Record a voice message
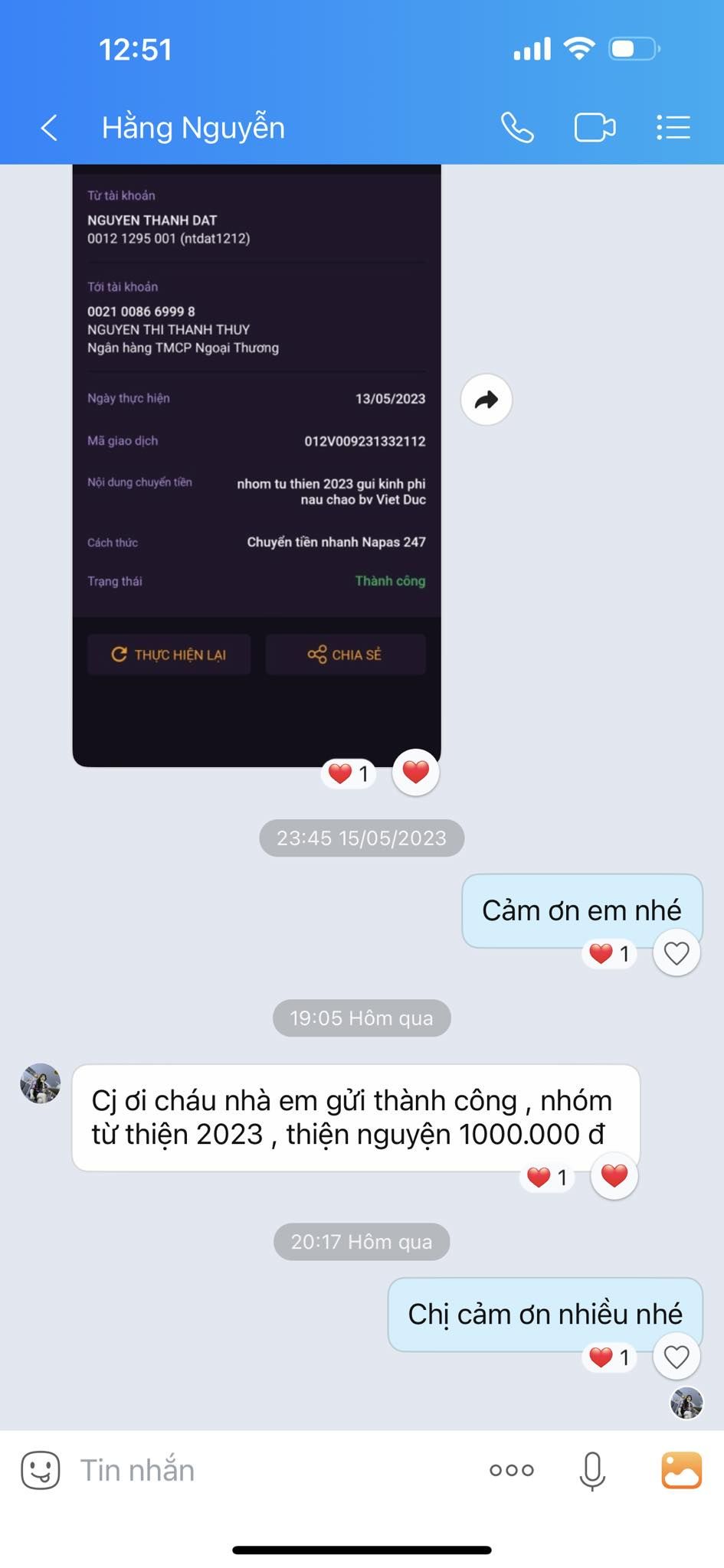Image resolution: width=724 pixels, height=1568 pixels. 592,1470
